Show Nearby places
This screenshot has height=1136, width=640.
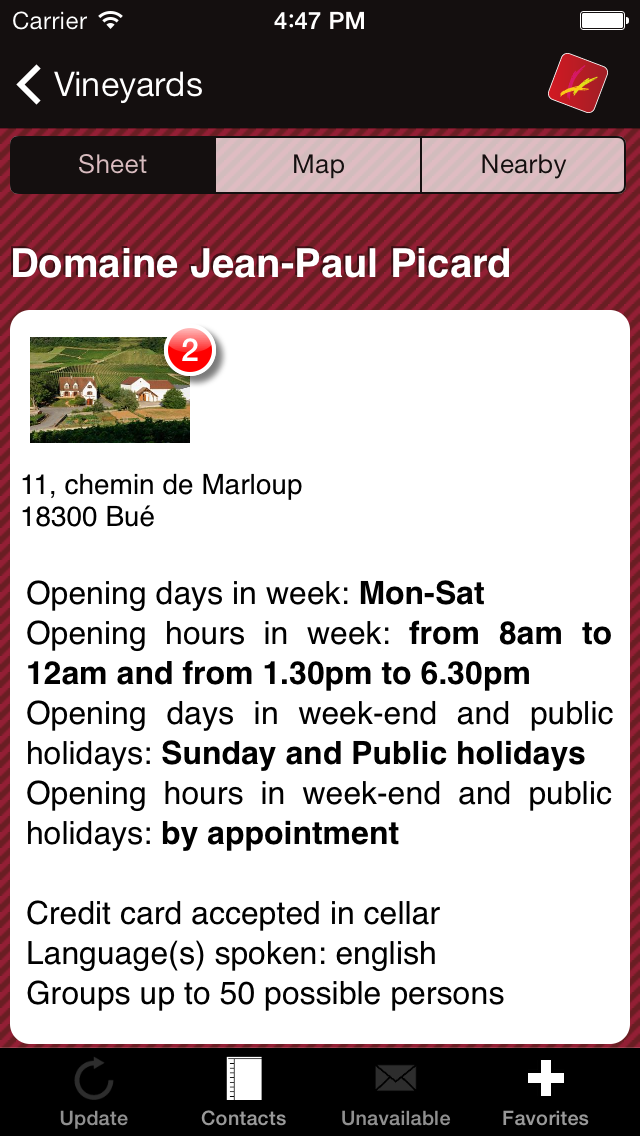(x=523, y=164)
